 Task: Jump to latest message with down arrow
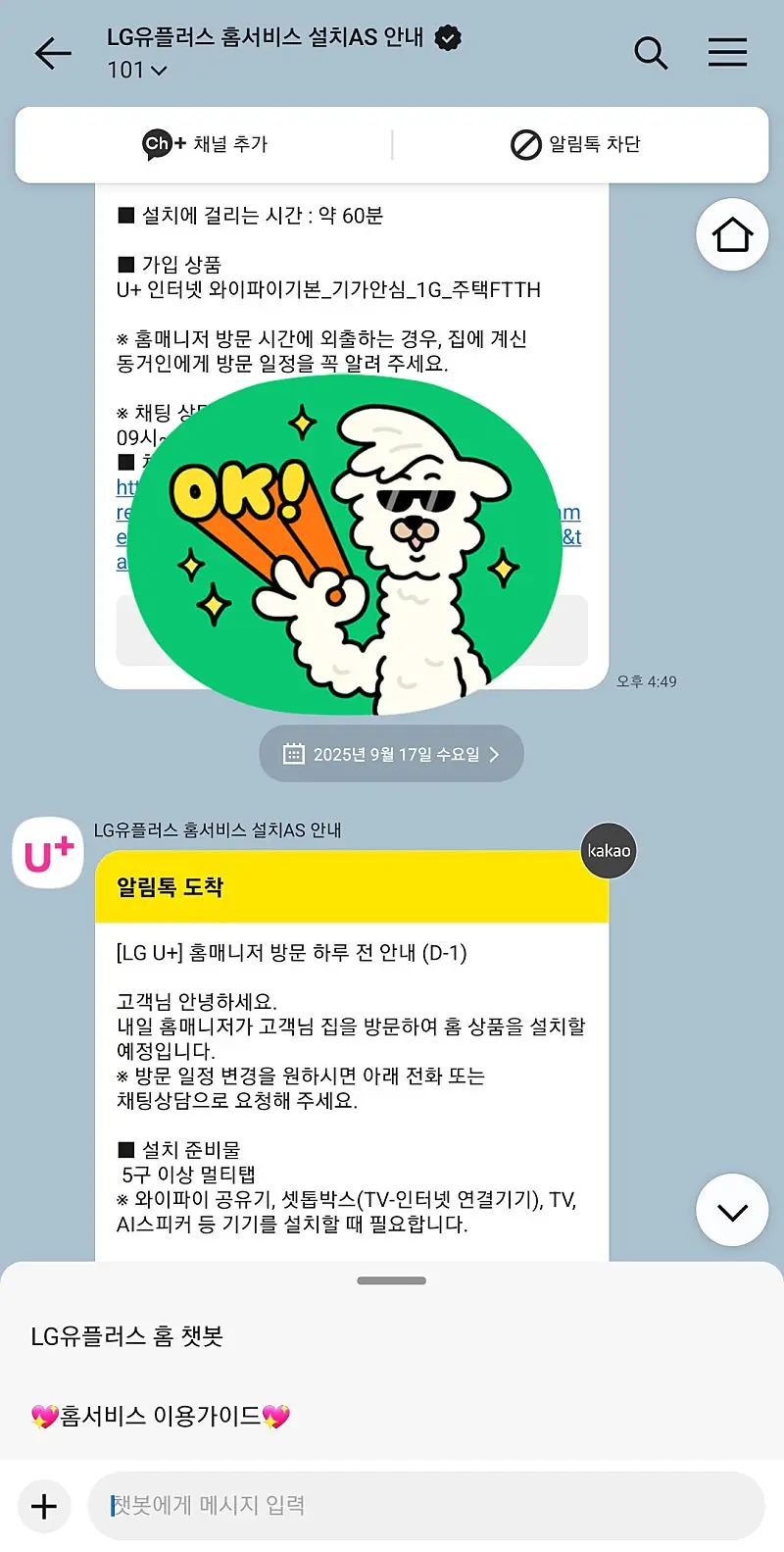pos(732,1211)
